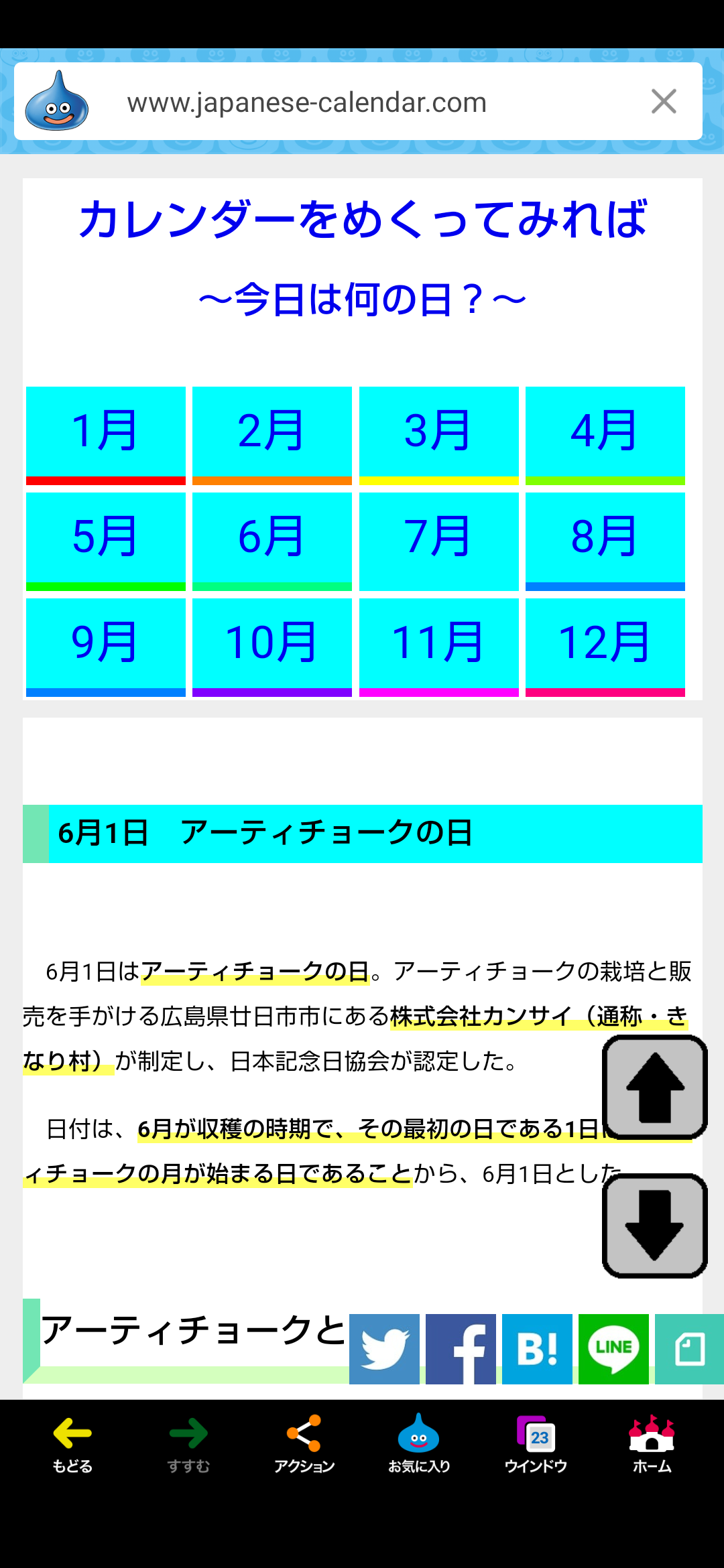Select the 12月 month tile
The width and height of the screenshot is (724, 1568).
coord(605,647)
